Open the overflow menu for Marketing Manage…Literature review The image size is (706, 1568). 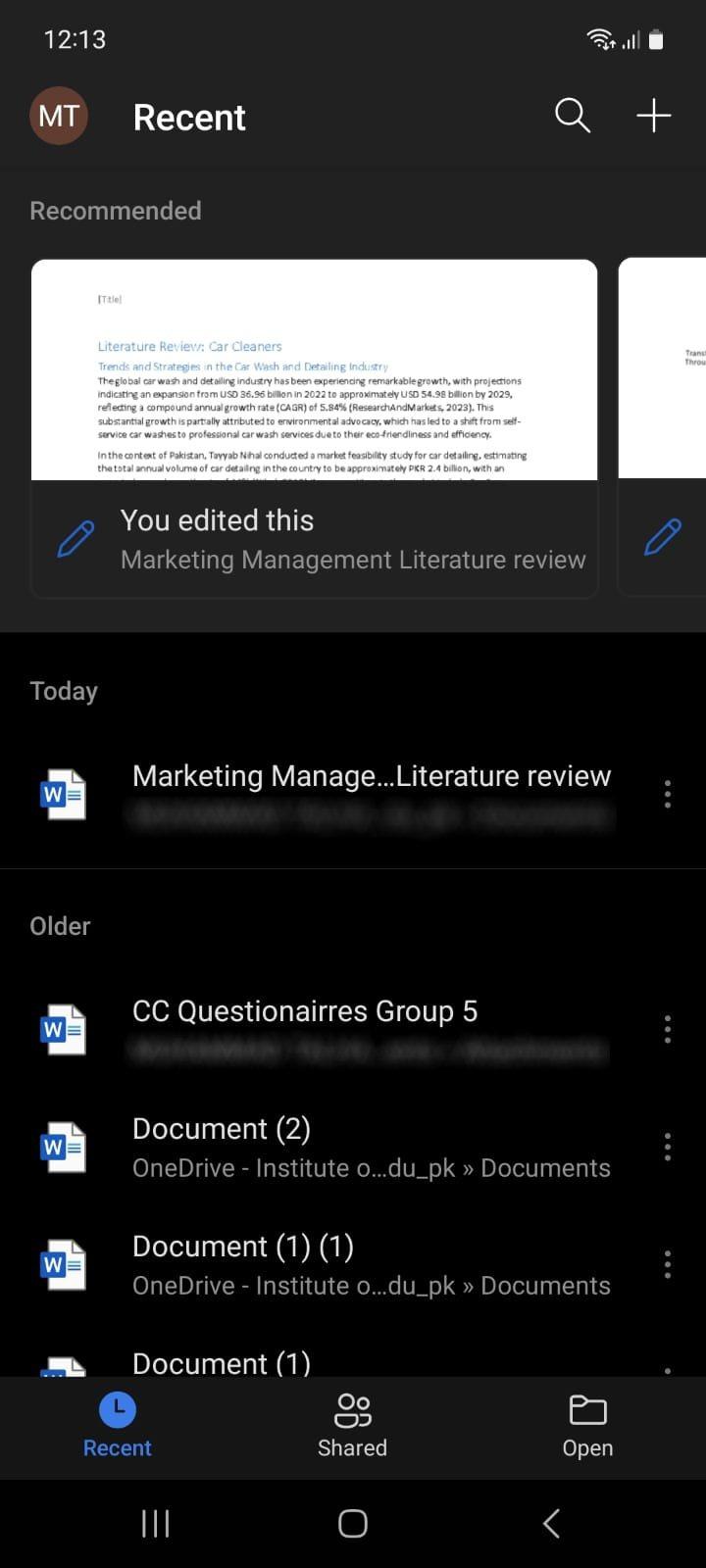coord(668,795)
